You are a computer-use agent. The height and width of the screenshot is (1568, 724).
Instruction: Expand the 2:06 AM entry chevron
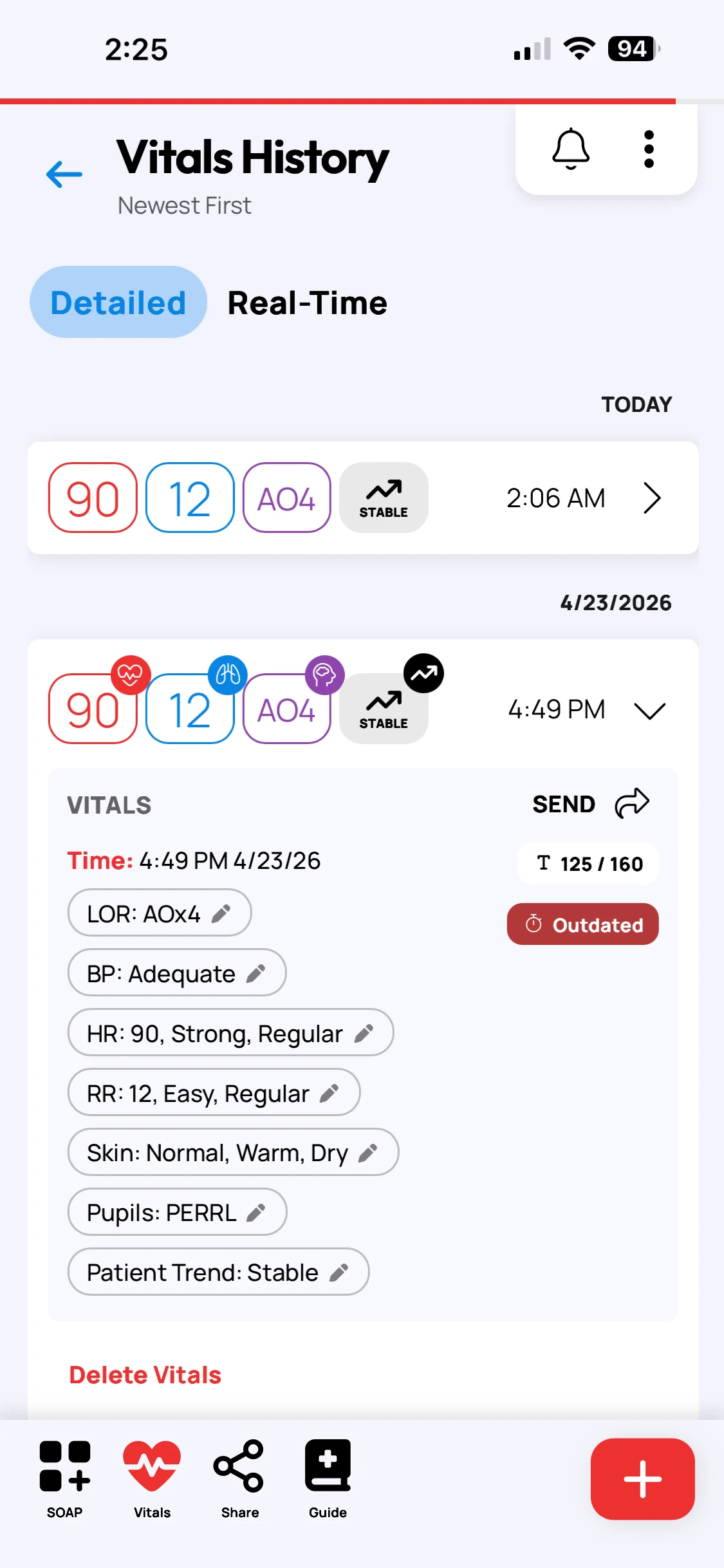[x=652, y=498]
